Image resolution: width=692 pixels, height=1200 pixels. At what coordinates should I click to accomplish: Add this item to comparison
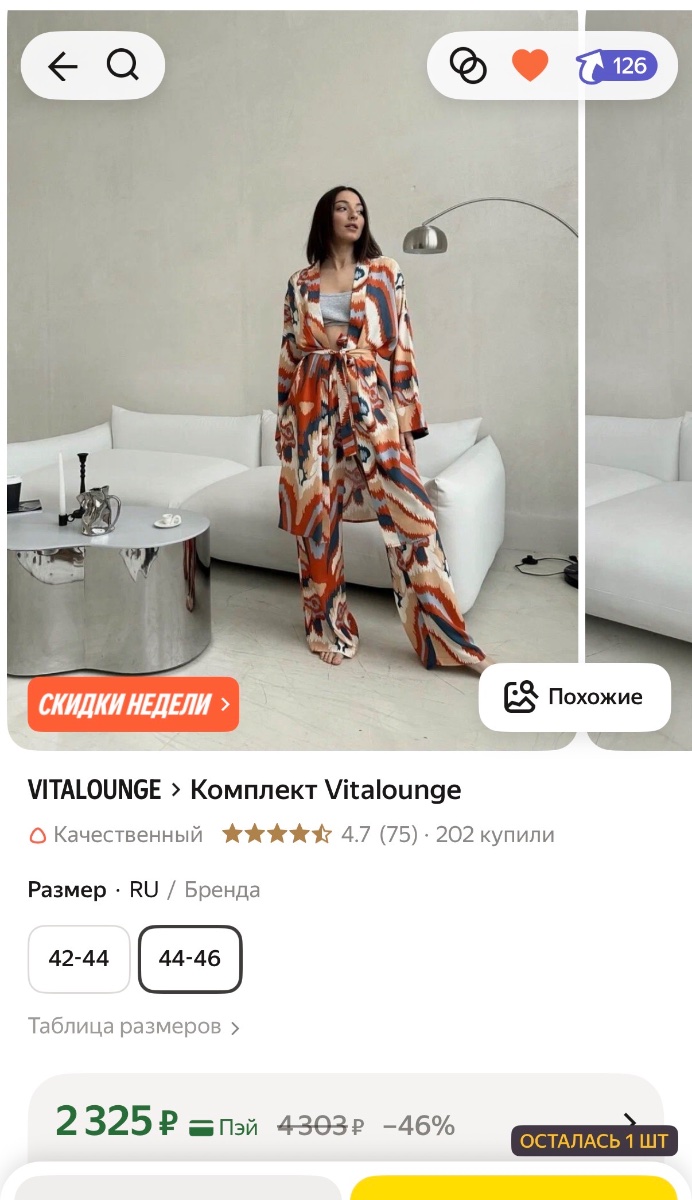point(467,66)
